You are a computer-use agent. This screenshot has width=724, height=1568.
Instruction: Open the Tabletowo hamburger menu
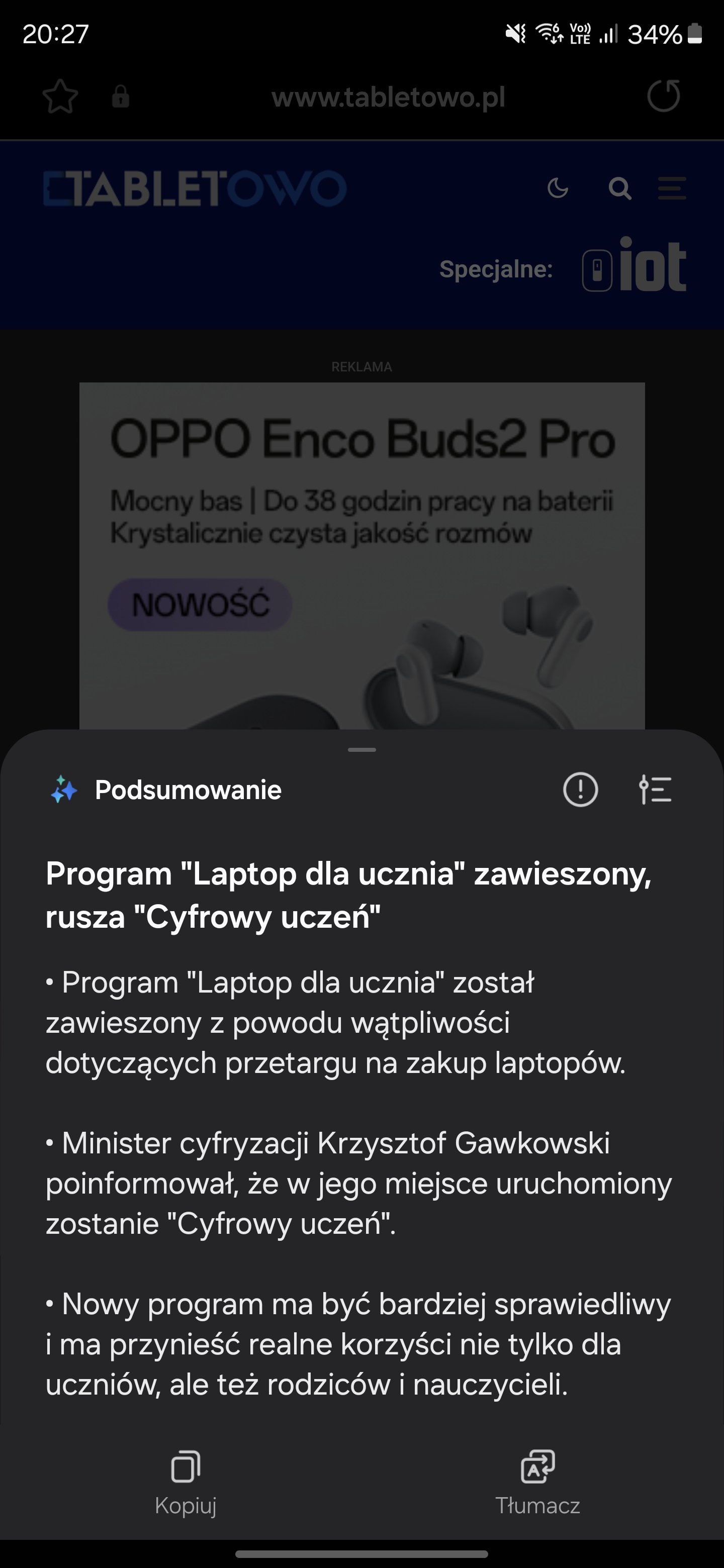pos(672,188)
